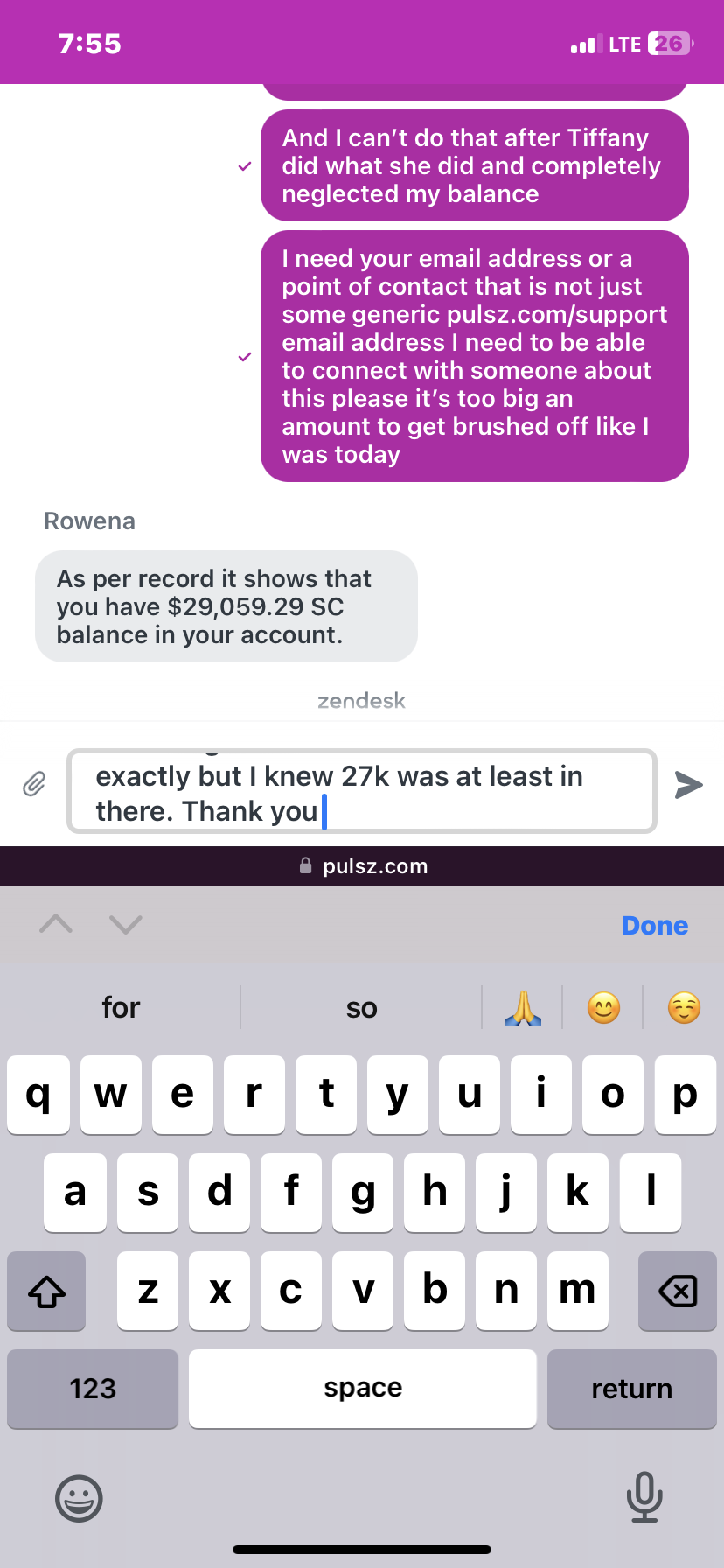Insert the suggested word "for"
The height and width of the screenshot is (1568, 724).
point(121,1007)
